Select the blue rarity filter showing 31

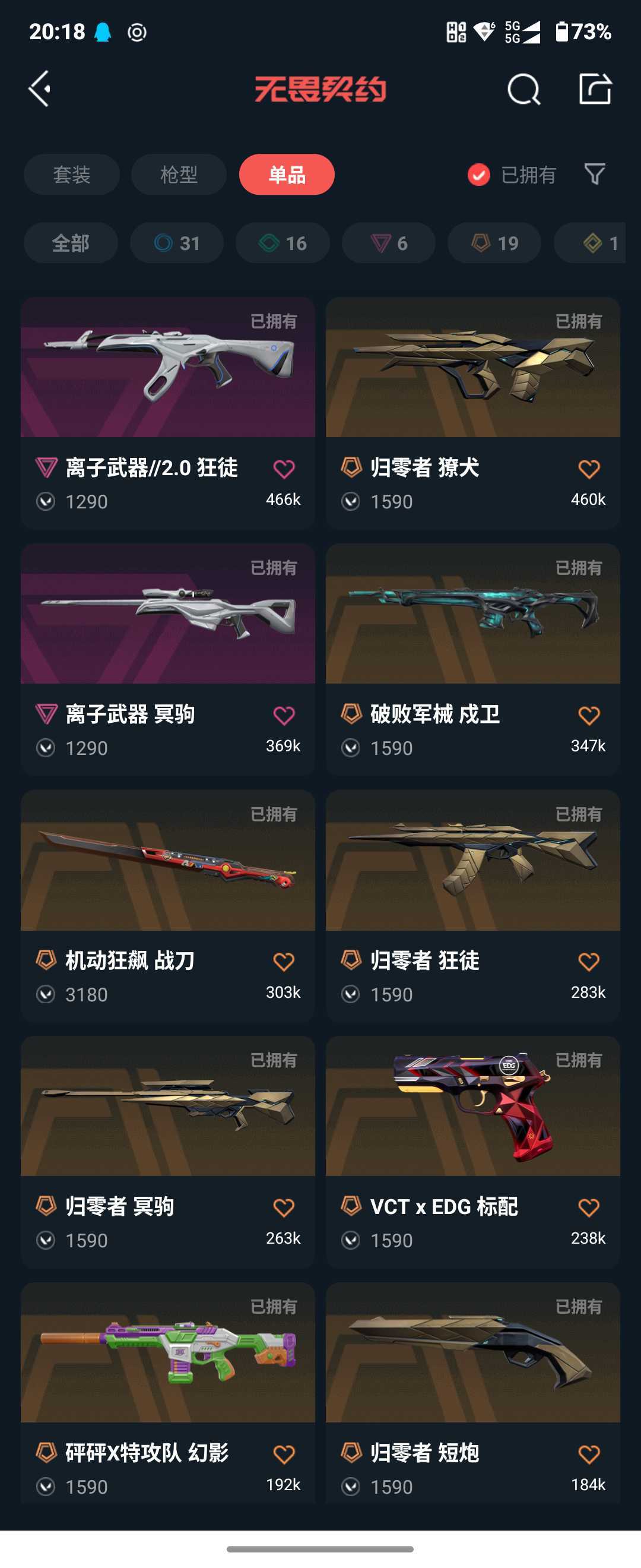point(177,242)
